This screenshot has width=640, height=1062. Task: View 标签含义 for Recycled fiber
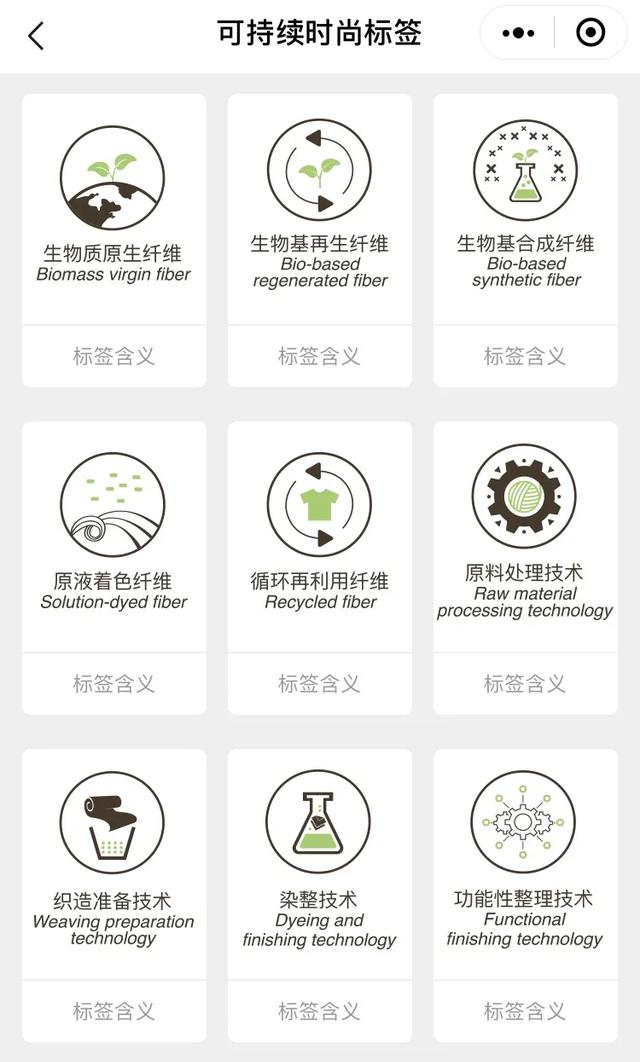pyautogui.click(x=320, y=684)
